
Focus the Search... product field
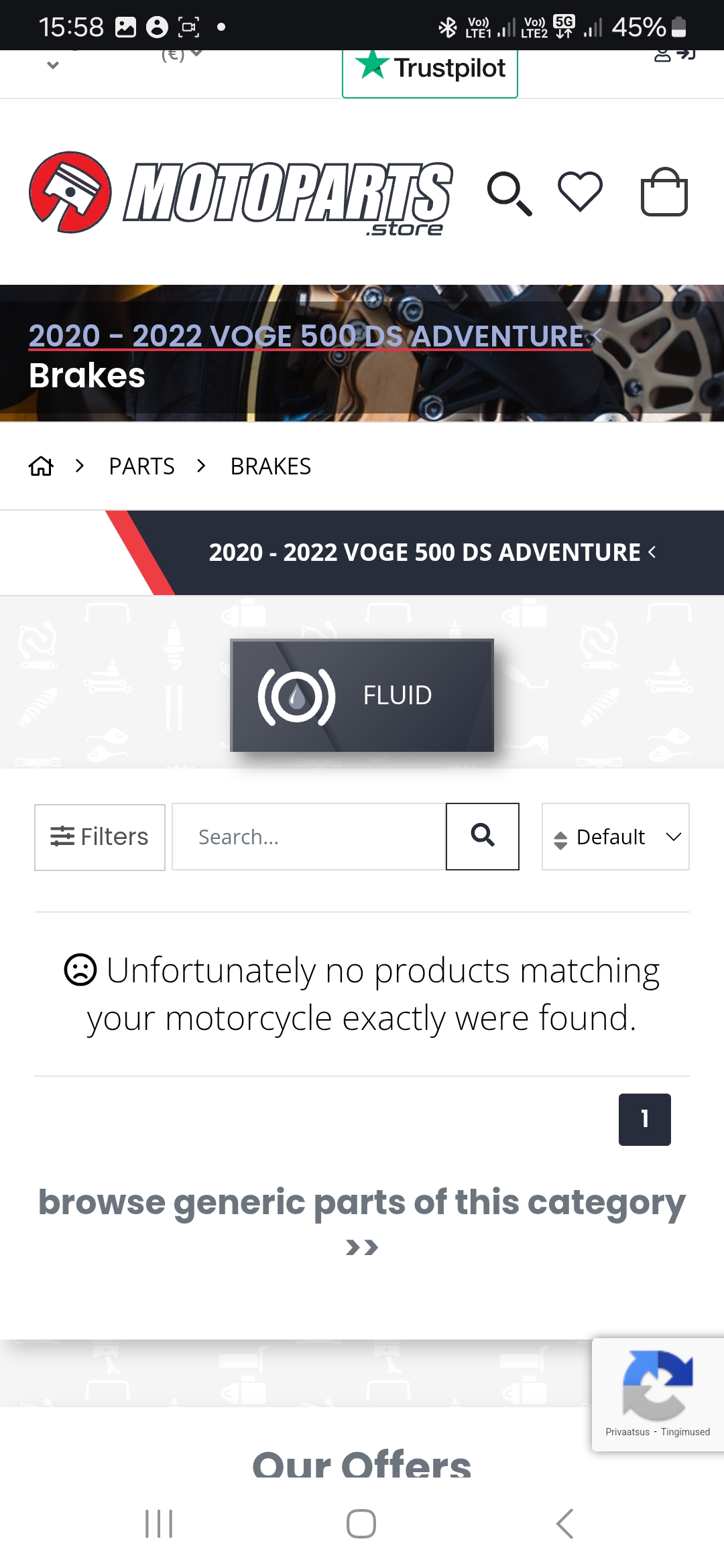308,837
